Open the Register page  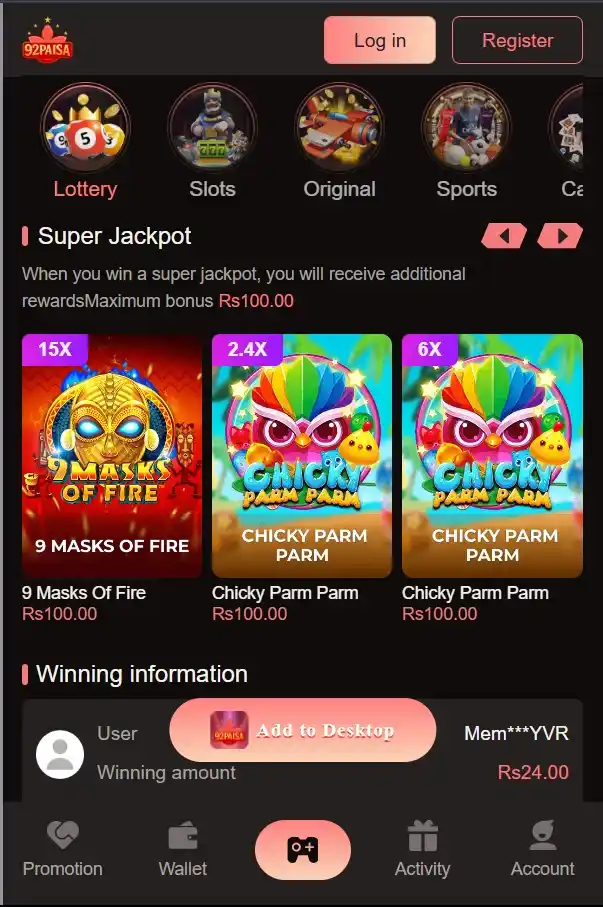pos(517,40)
